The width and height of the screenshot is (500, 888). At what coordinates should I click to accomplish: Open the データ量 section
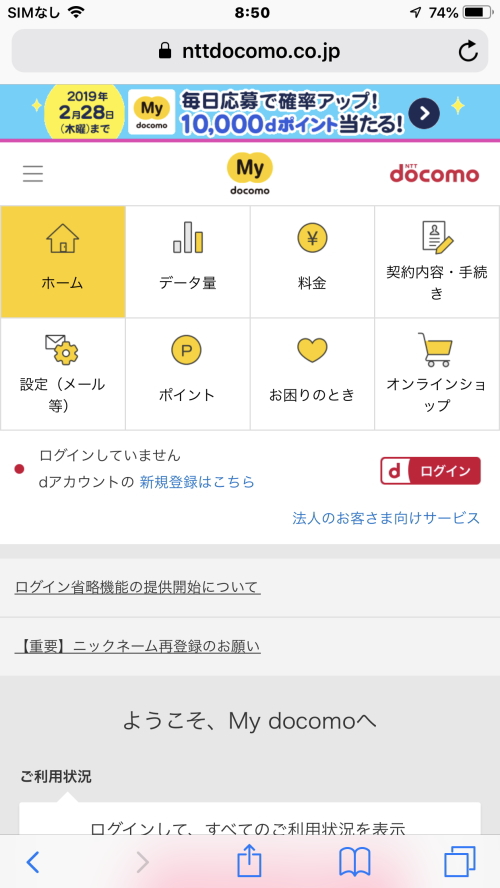pos(187,262)
